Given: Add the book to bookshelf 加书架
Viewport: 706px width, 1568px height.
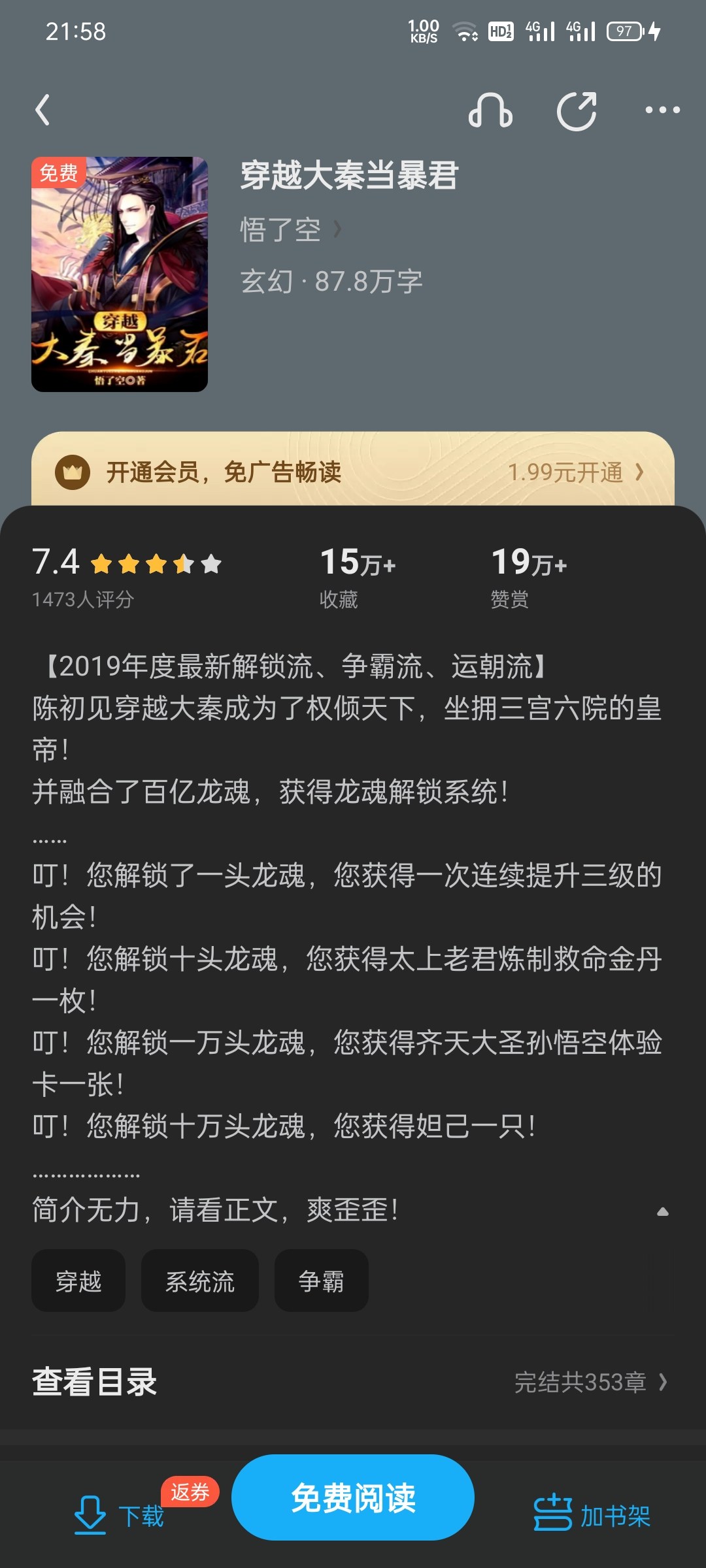Looking at the screenshot, I should pos(592,1516).
